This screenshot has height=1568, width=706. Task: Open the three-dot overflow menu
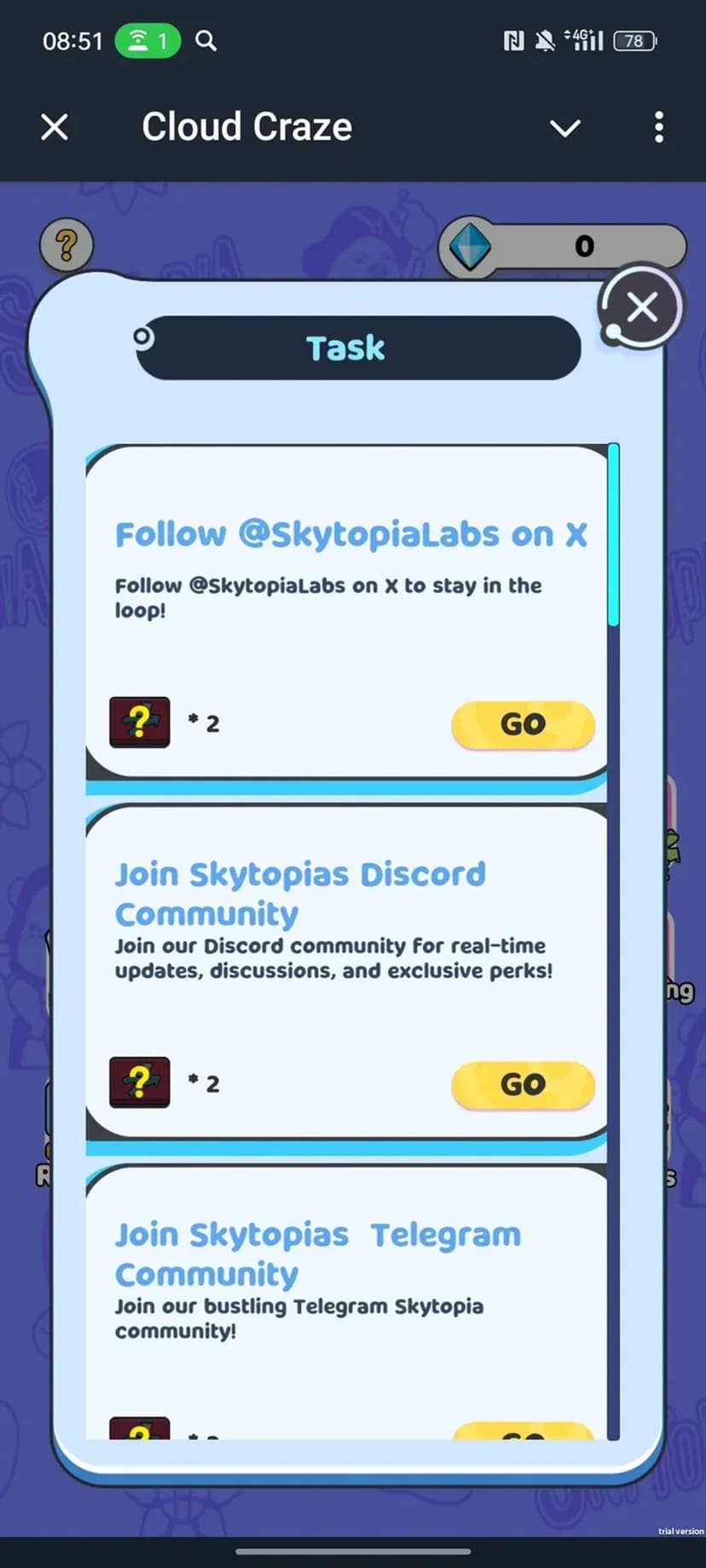tap(658, 127)
